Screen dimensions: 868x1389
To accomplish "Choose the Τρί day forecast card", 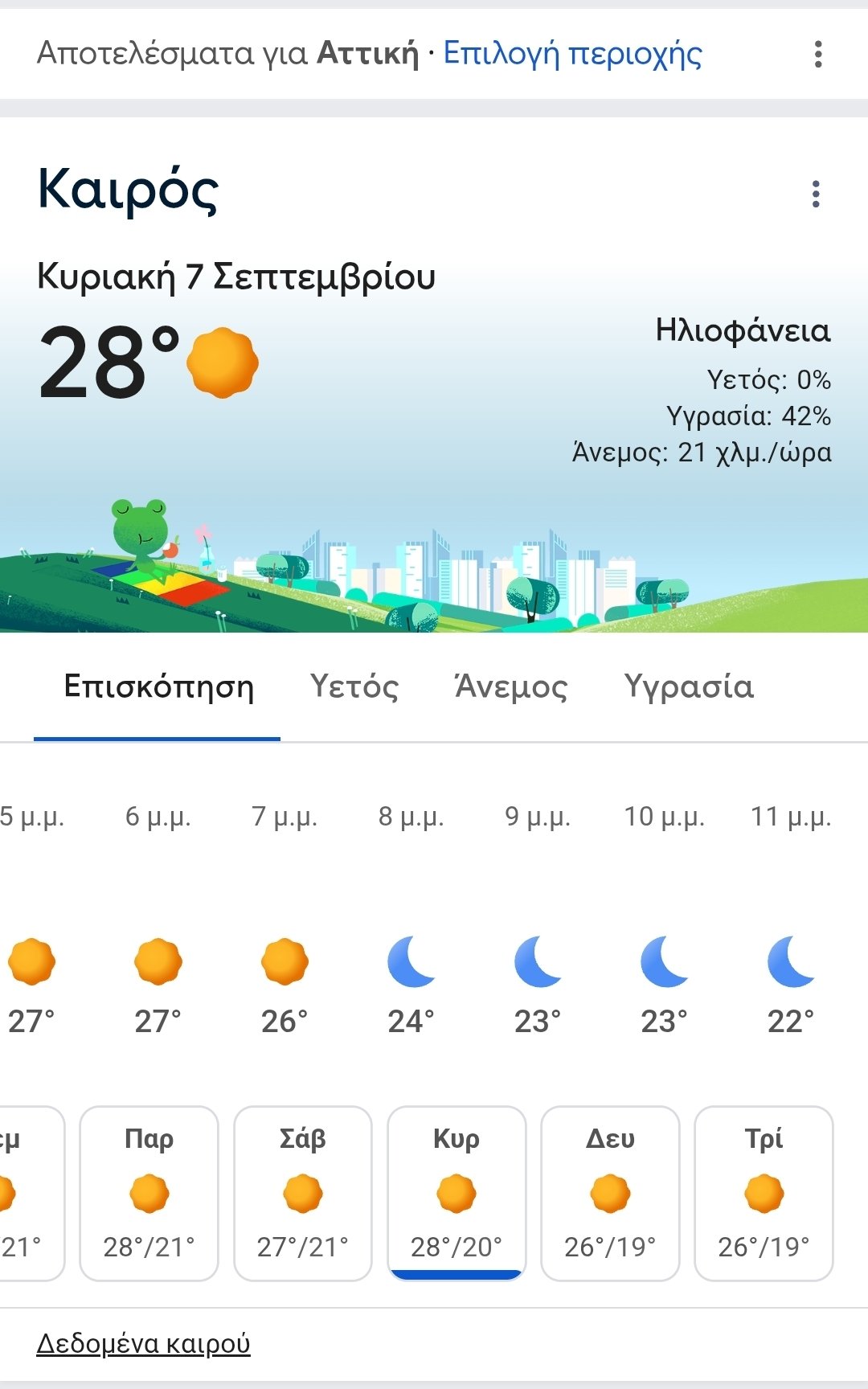I will point(764,1194).
